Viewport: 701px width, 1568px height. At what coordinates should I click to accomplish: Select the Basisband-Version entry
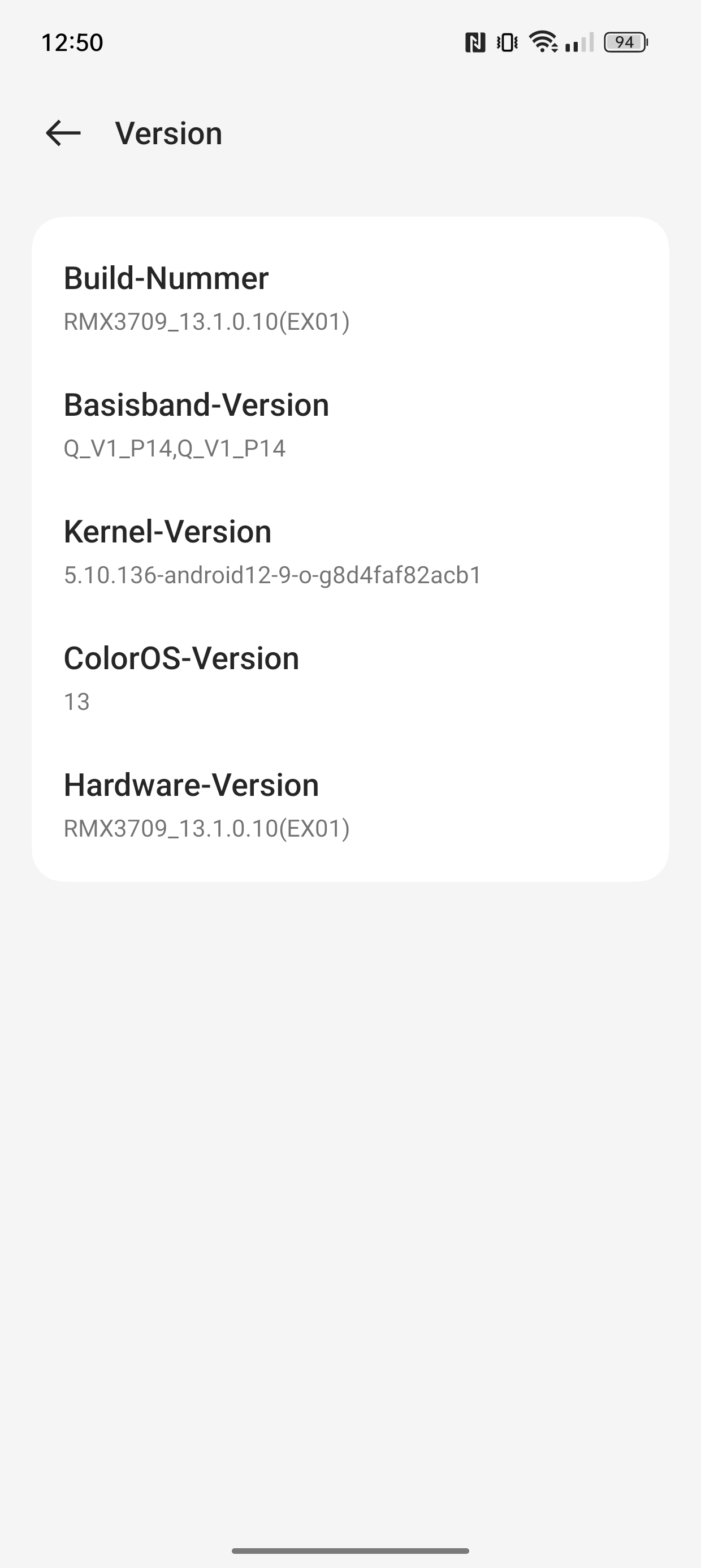pos(350,425)
